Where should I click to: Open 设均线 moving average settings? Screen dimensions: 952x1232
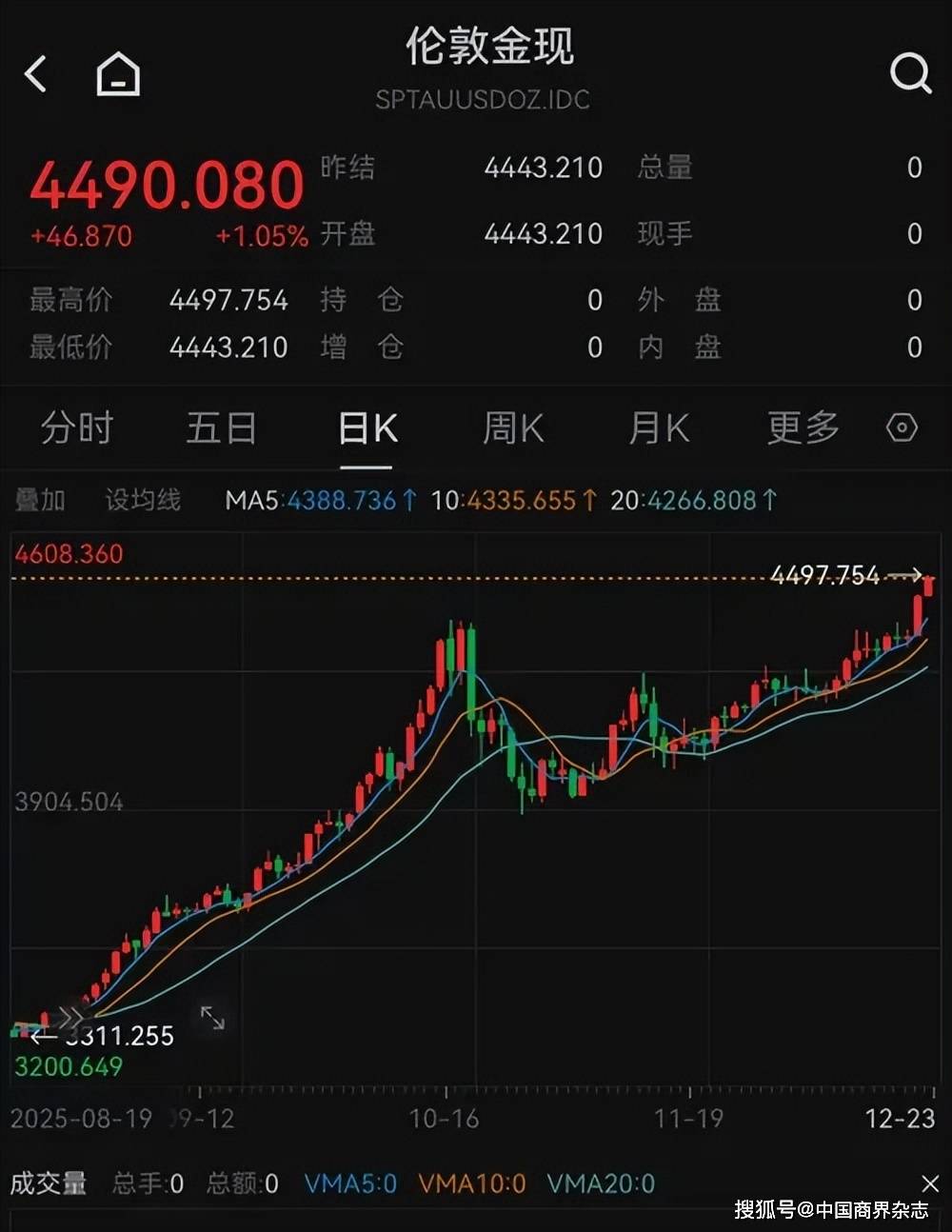click(x=143, y=500)
